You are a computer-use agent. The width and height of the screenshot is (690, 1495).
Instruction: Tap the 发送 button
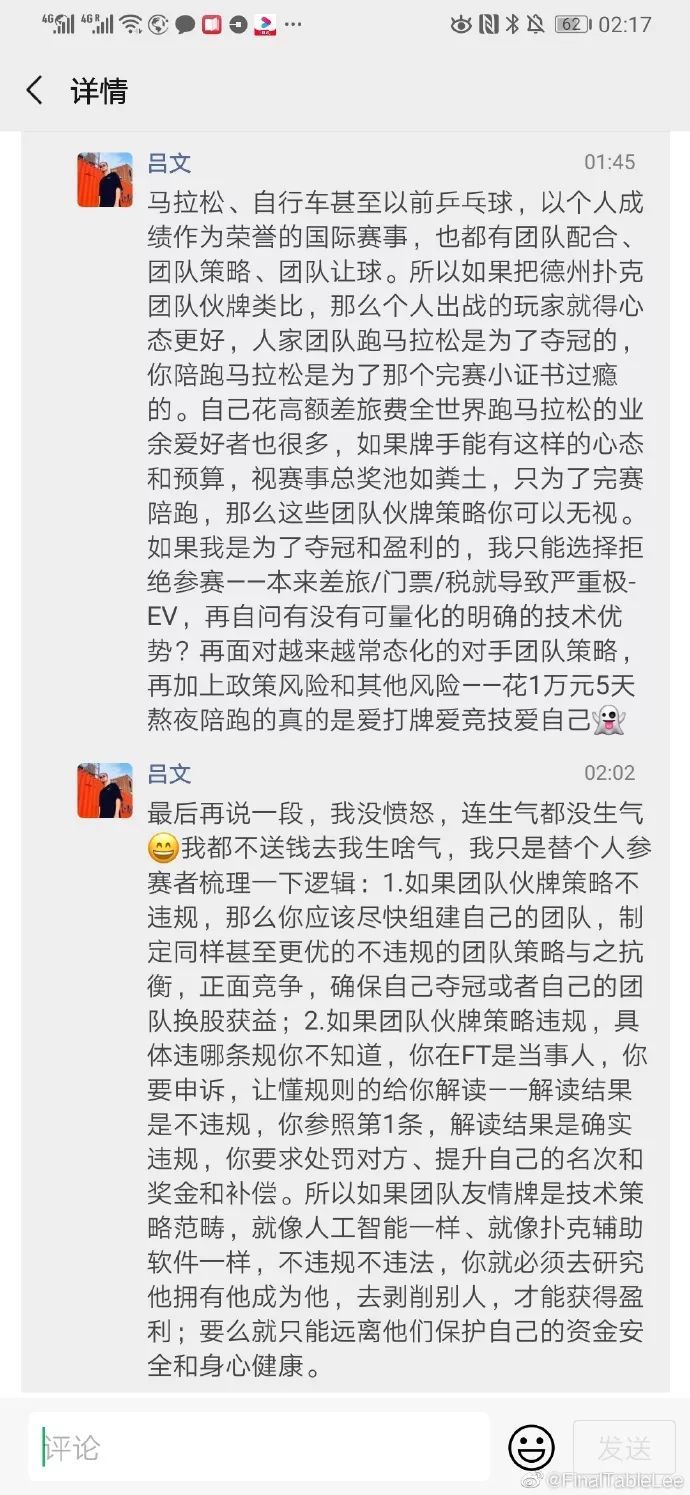click(624, 1447)
